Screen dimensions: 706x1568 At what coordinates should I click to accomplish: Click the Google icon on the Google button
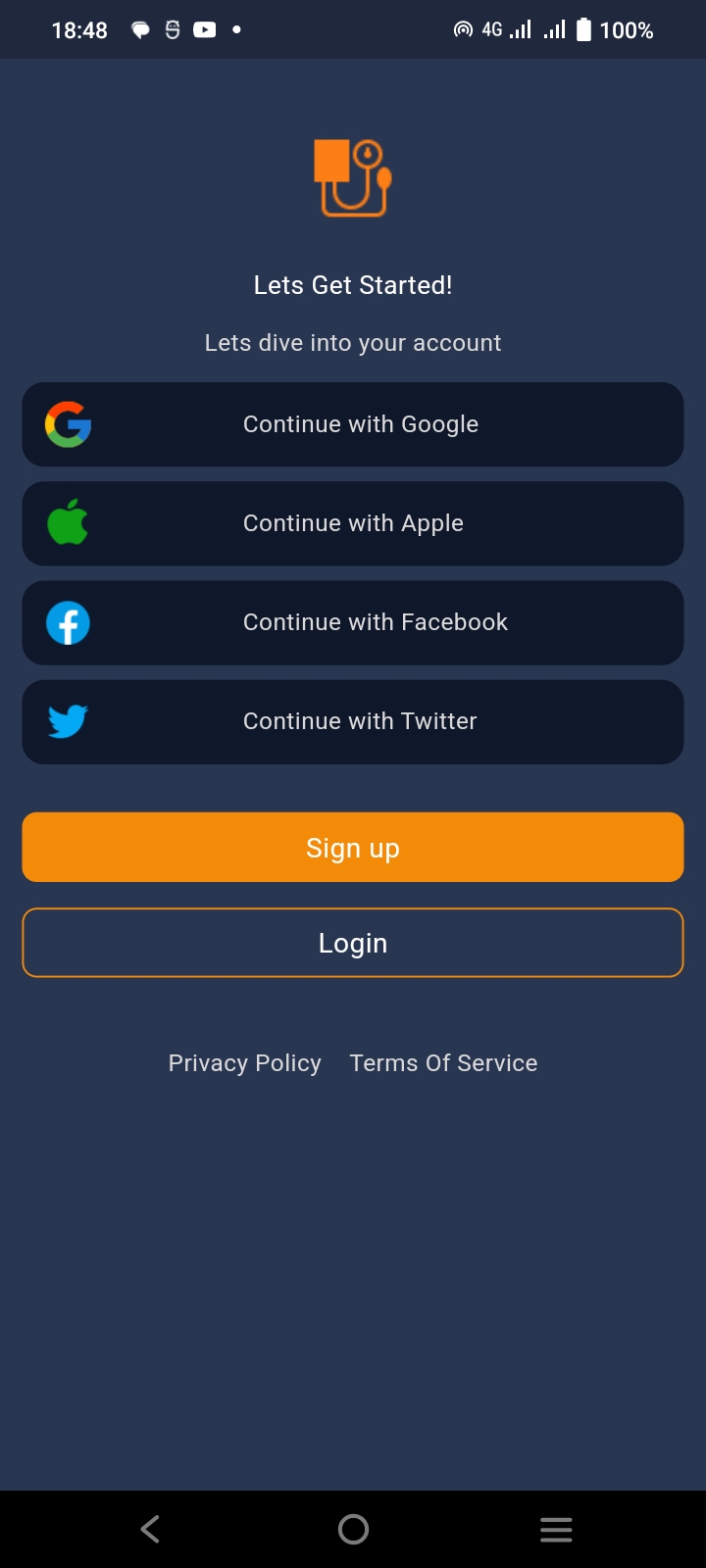[x=68, y=424]
